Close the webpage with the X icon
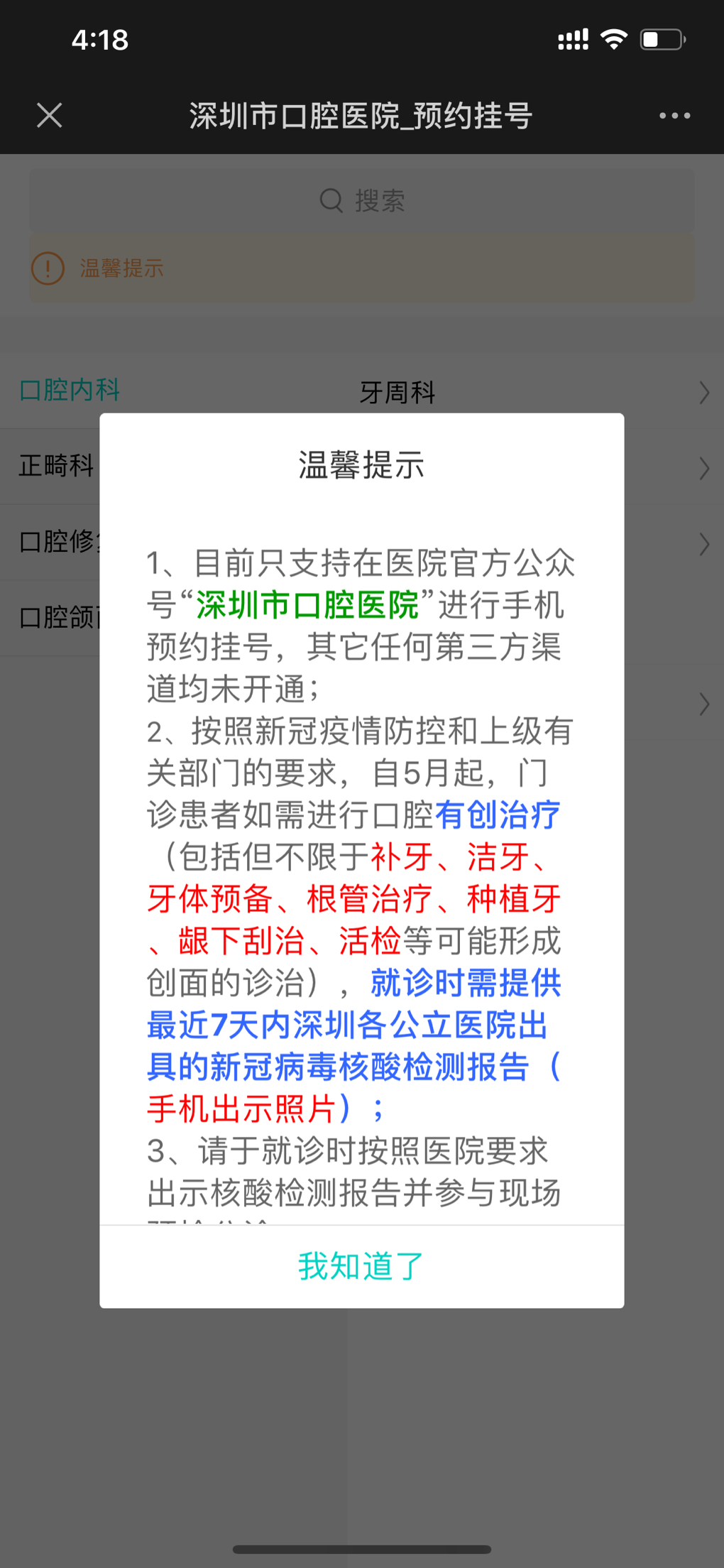 [x=50, y=115]
